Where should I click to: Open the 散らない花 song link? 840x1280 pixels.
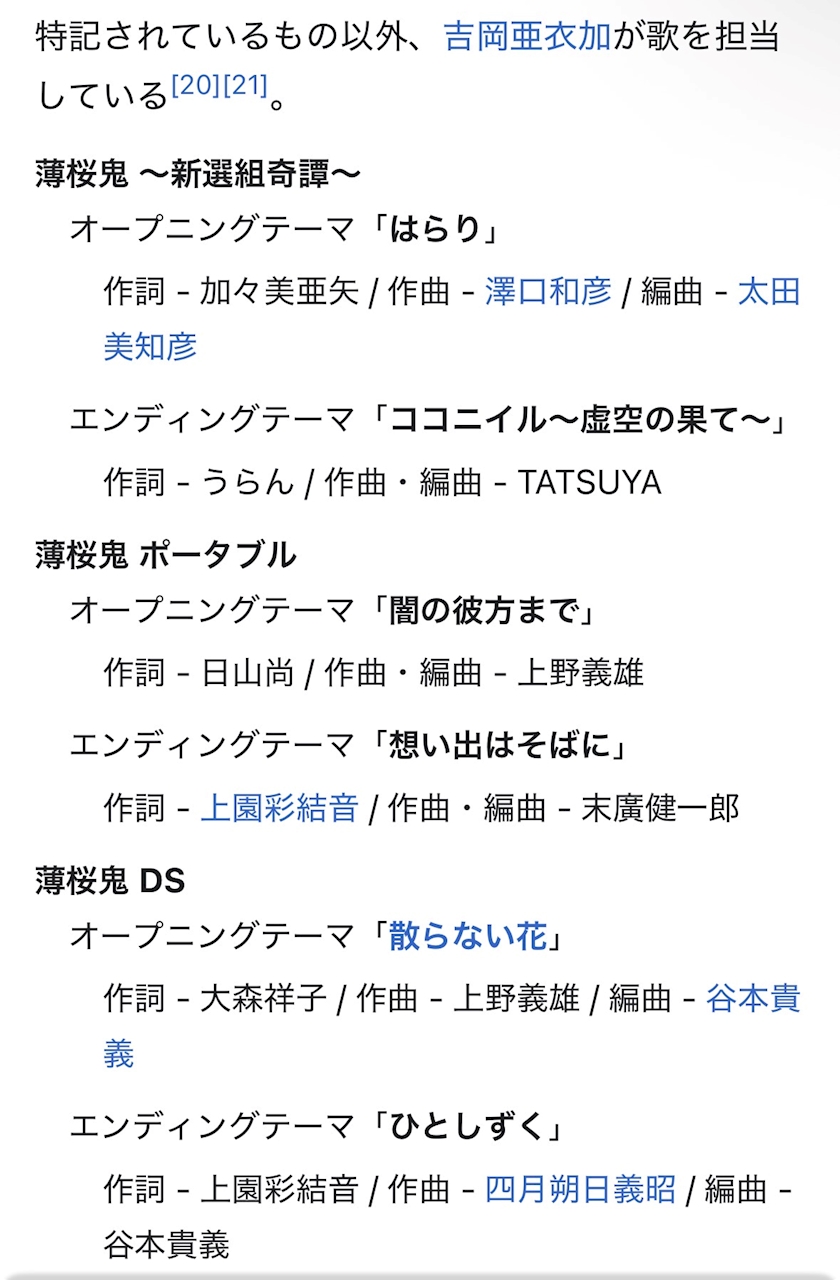[468, 938]
